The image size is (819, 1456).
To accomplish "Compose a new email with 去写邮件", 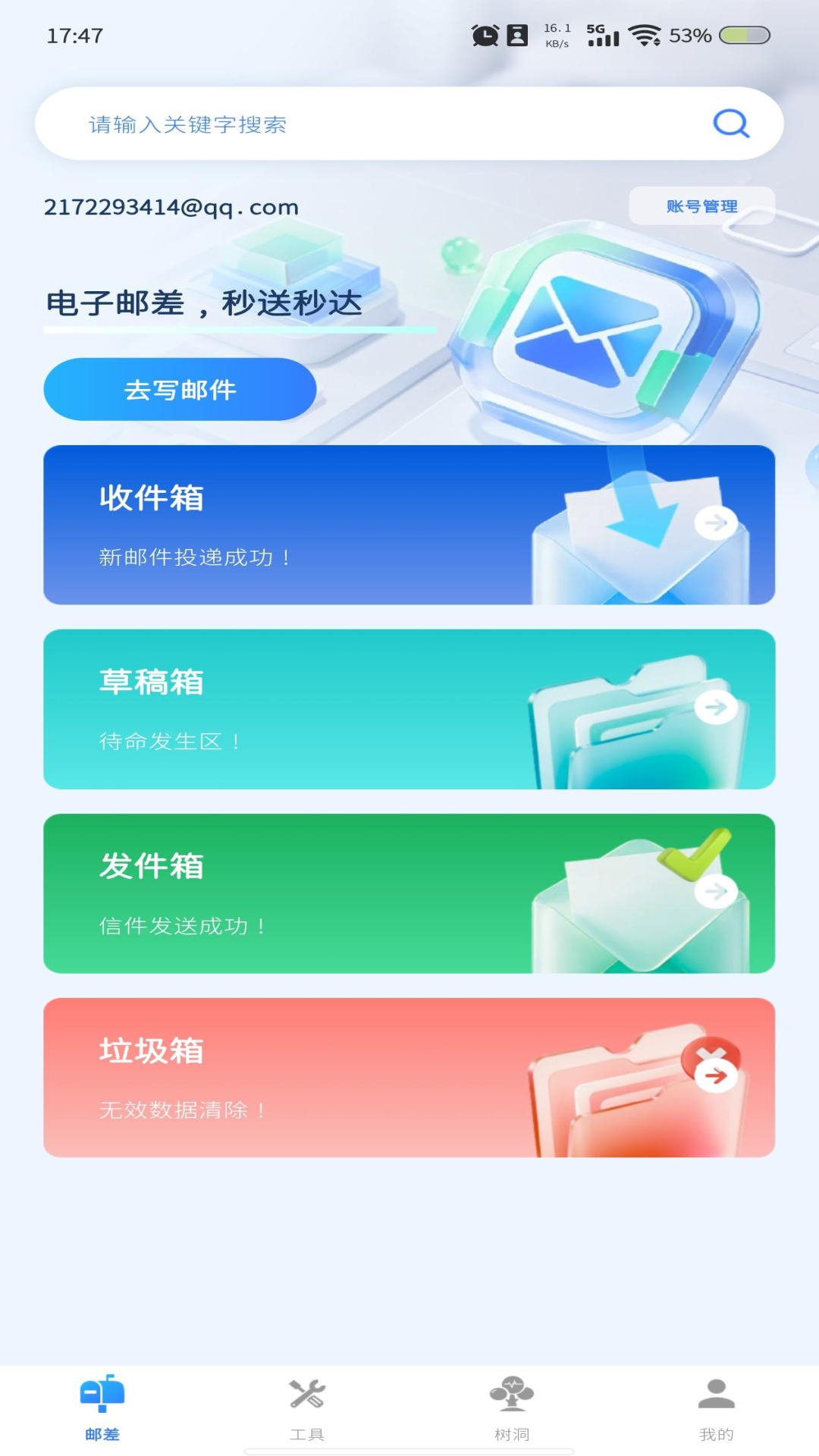I will click(180, 390).
